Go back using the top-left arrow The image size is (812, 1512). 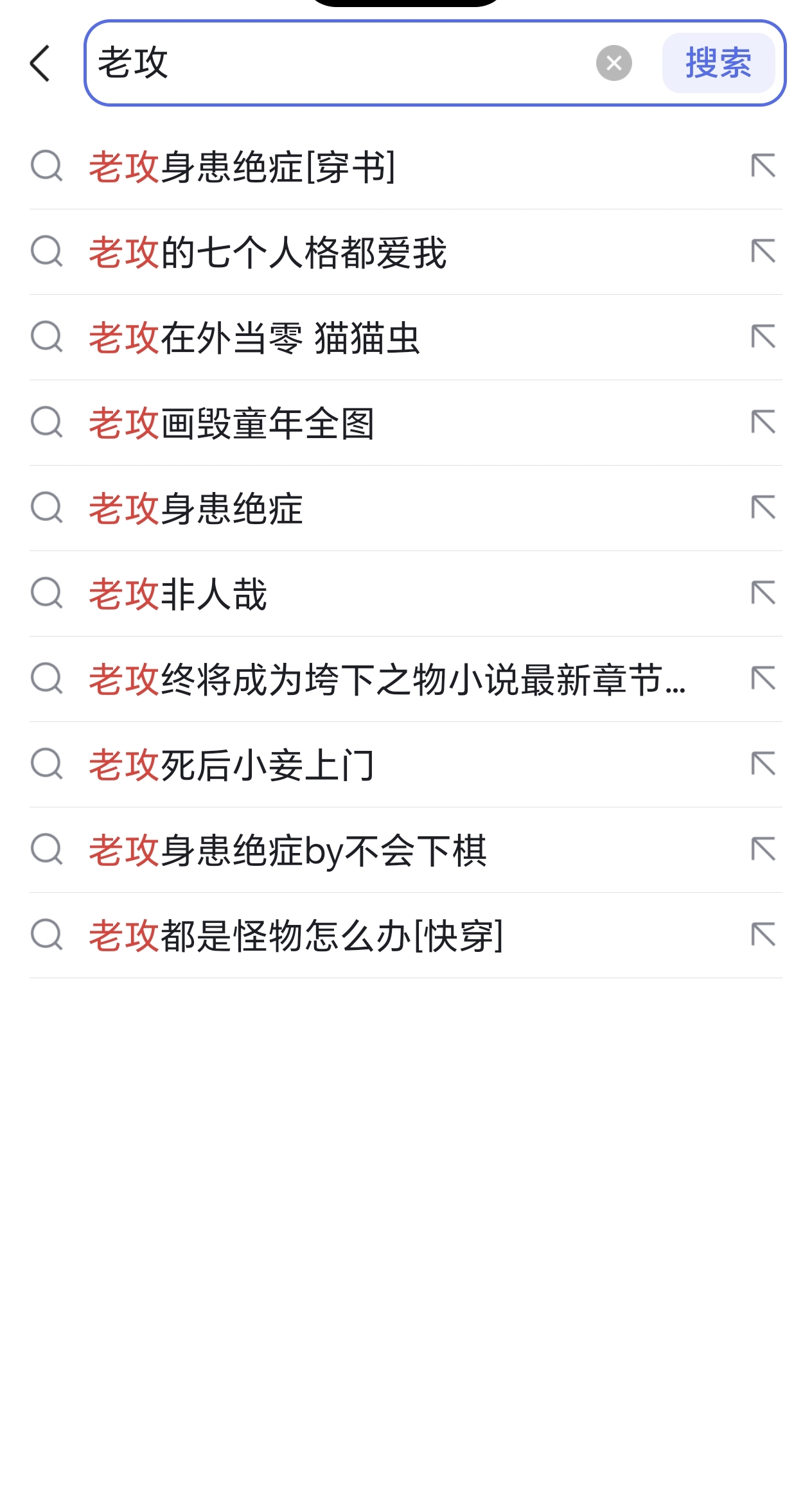pyautogui.click(x=40, y=63)
